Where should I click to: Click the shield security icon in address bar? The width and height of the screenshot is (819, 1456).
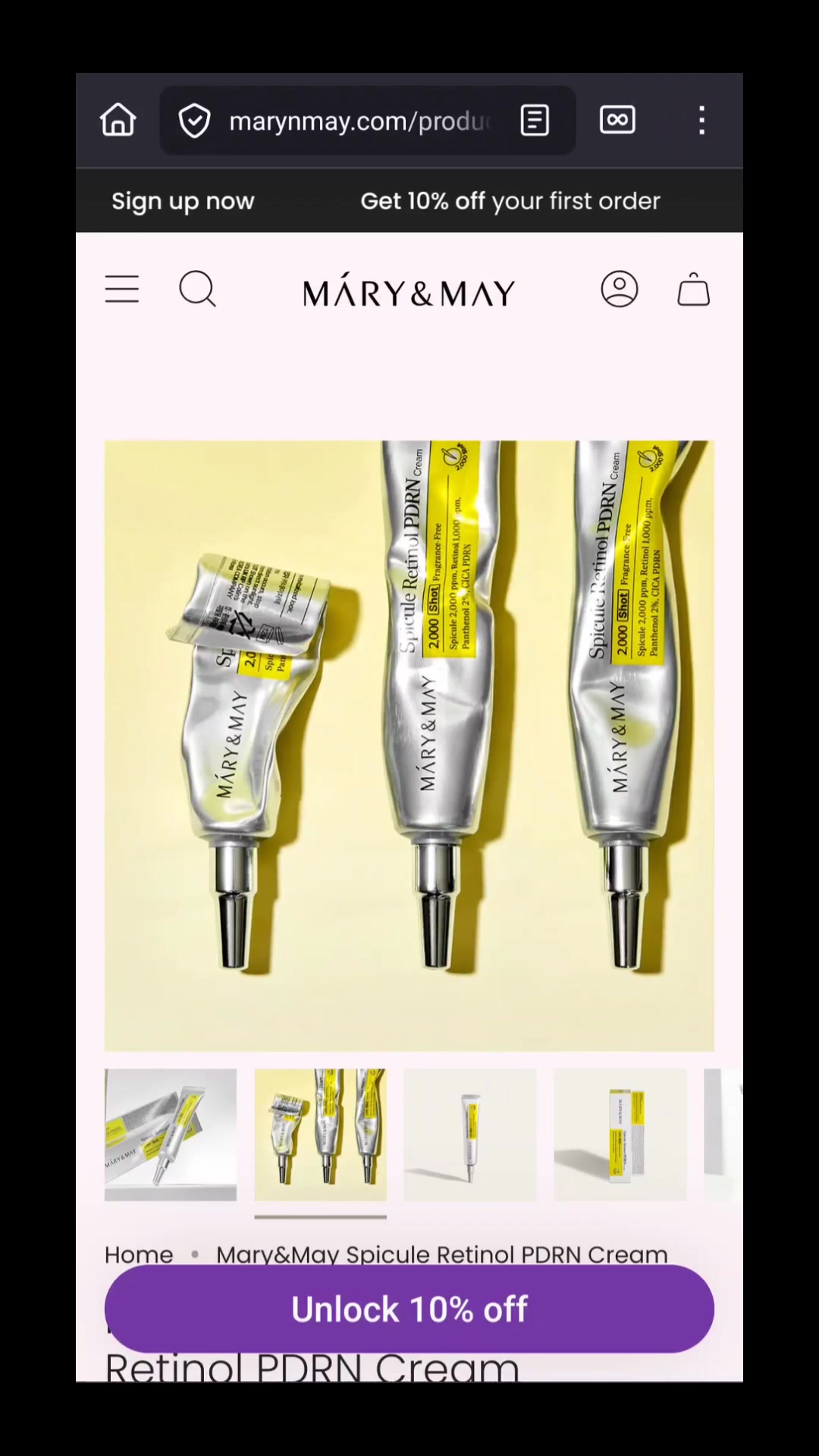click(x=195, y=121)
